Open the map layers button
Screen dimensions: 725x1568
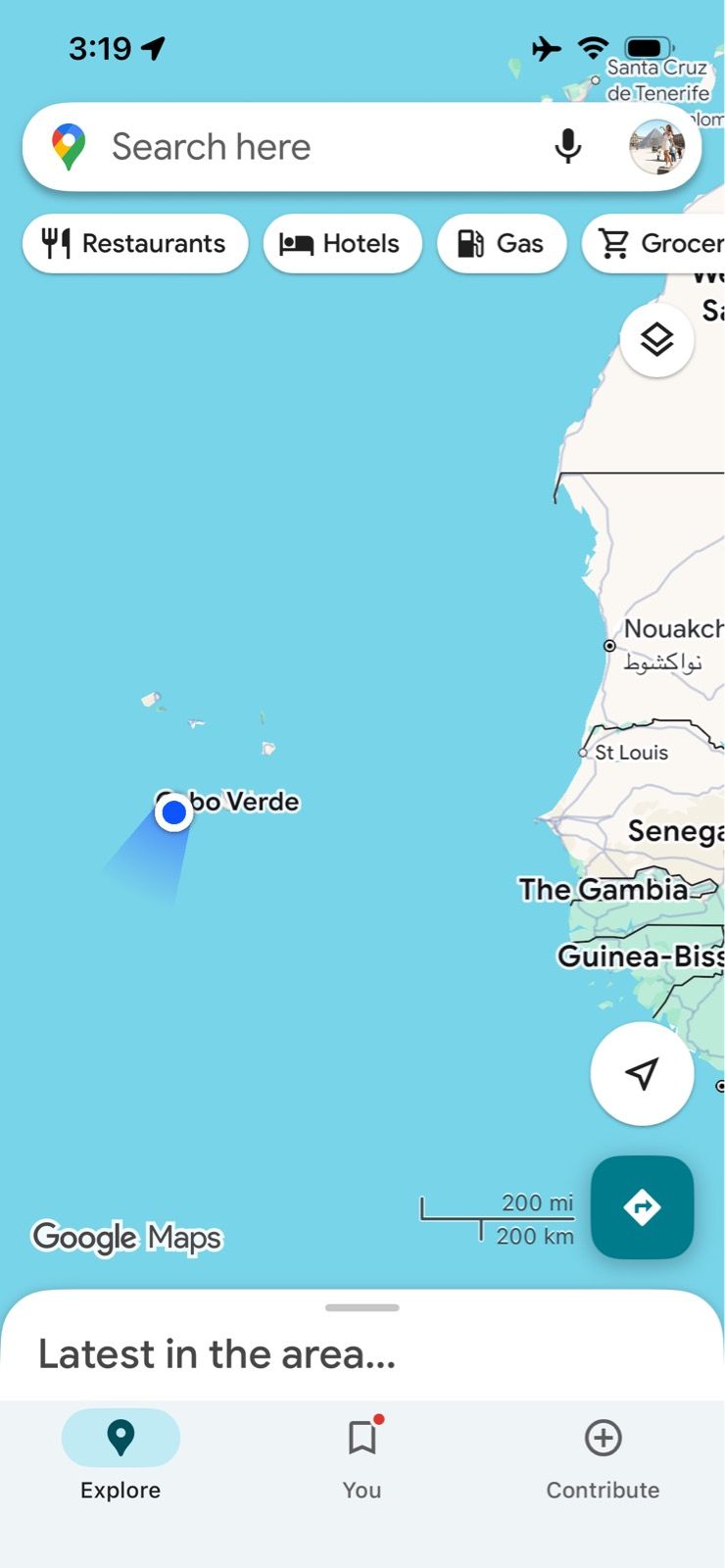point(656,340)
